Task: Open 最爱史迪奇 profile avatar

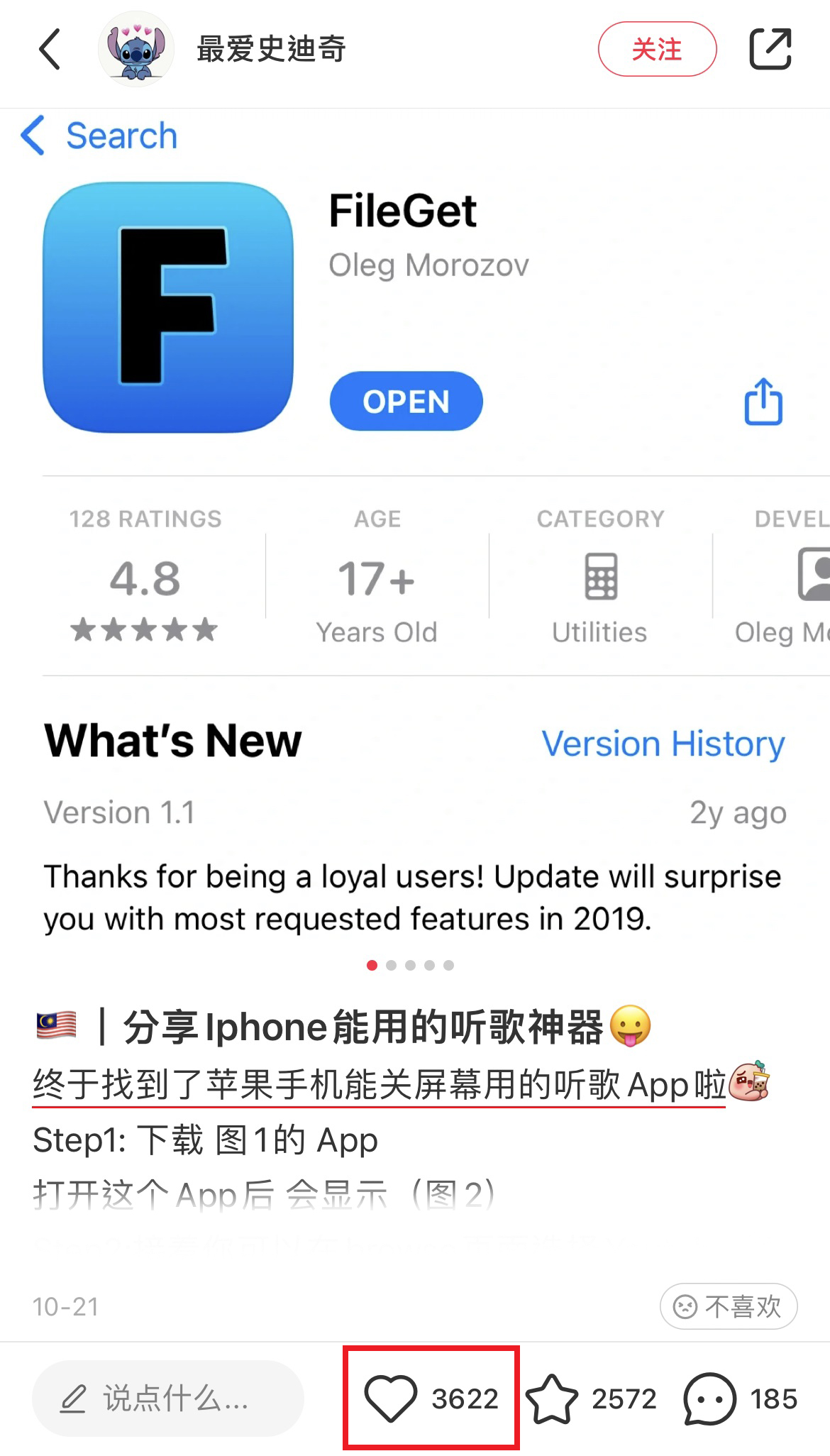Action: [x=135, y=49]
